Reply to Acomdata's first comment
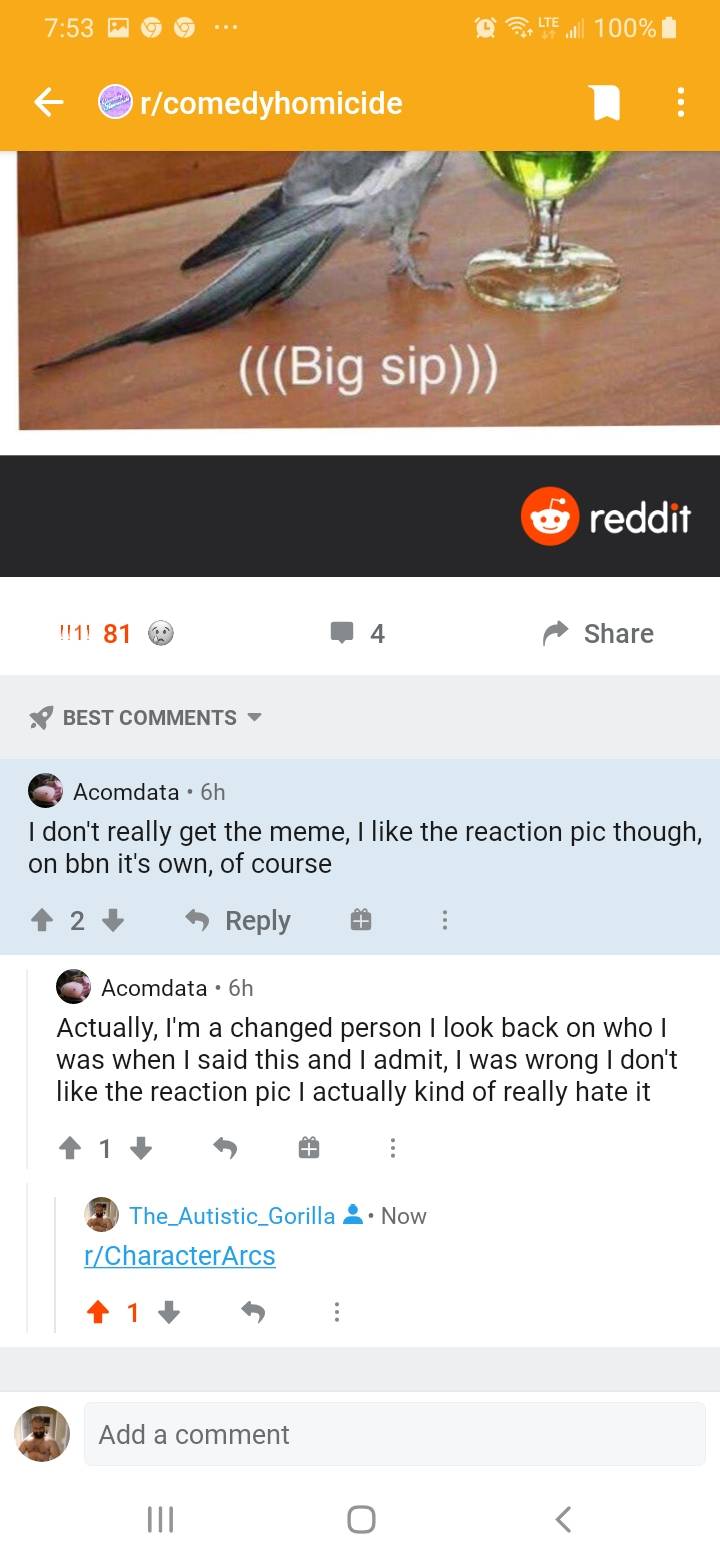The width and height of the screenshot is (720, 1560). pos(240,920)
